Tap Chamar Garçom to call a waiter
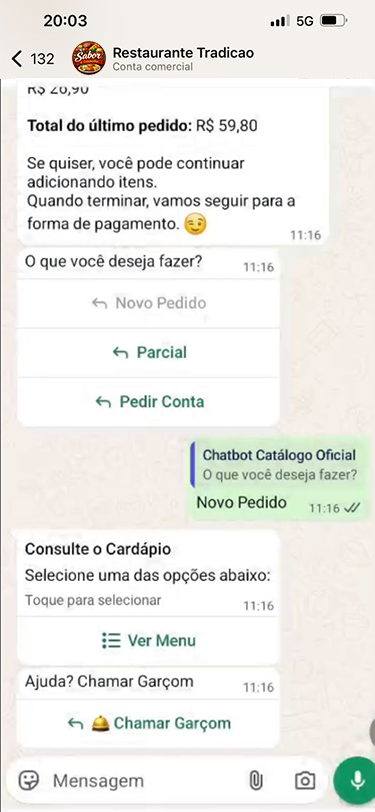375x812 pixels. click(149, 723)
